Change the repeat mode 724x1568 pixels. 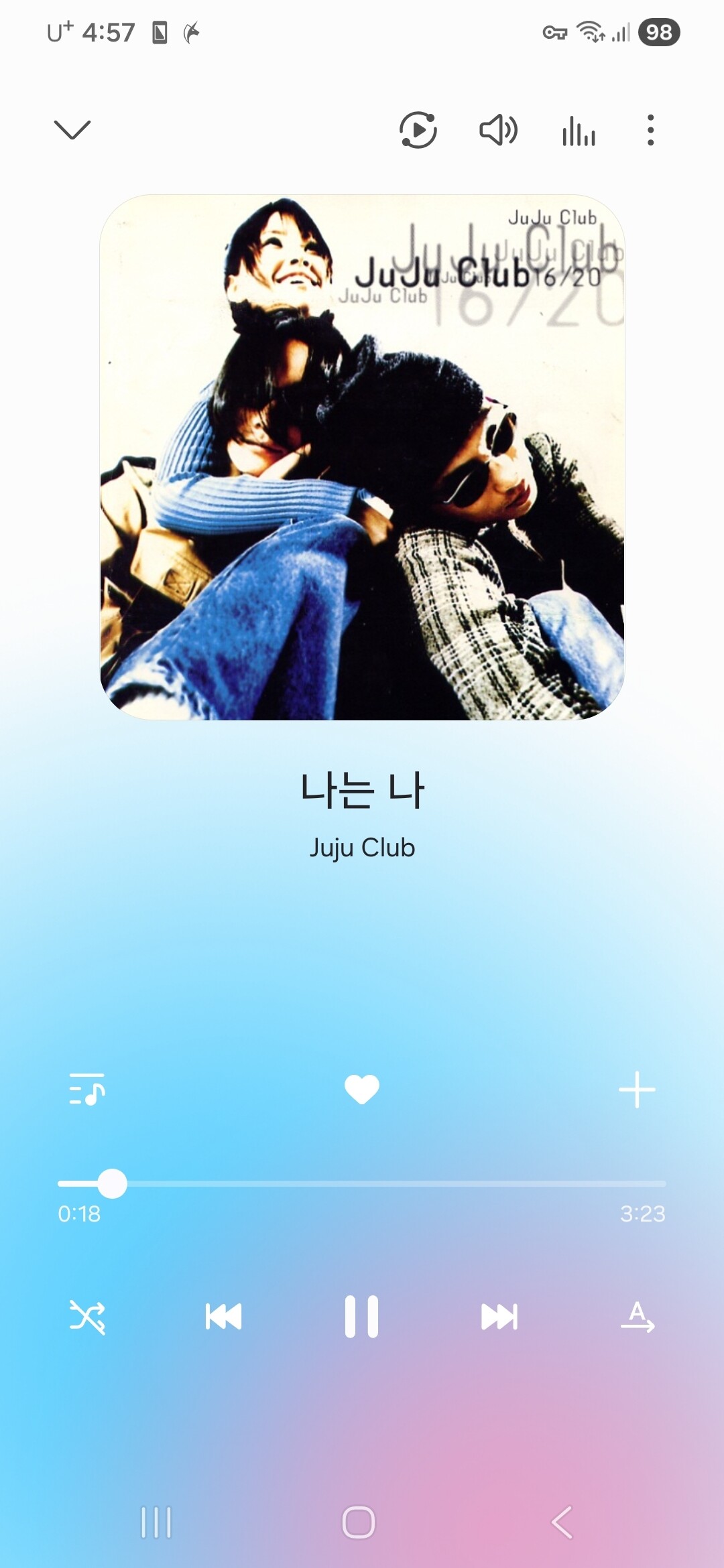click(637, 1317)
